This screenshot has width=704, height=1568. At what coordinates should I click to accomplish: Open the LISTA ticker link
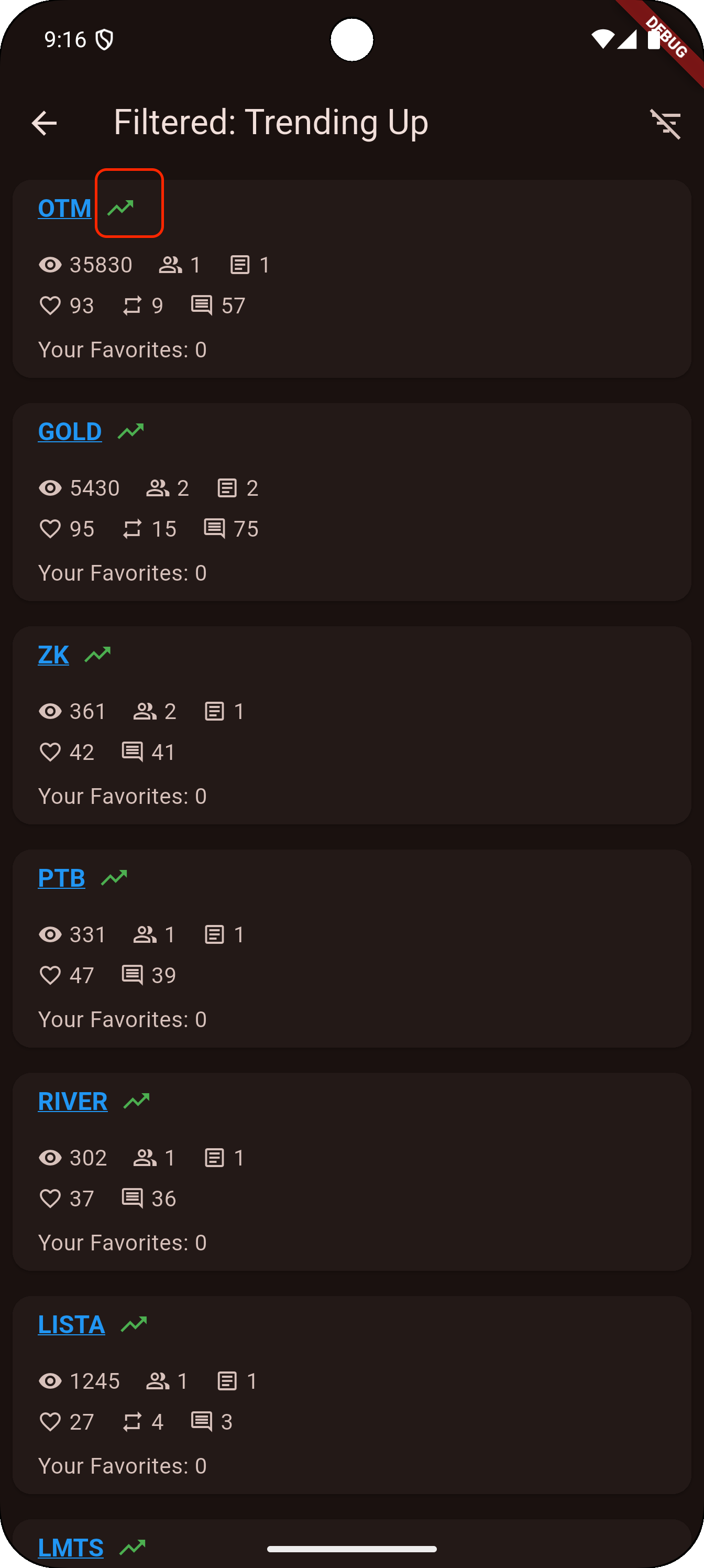(x=71, y=1324)
